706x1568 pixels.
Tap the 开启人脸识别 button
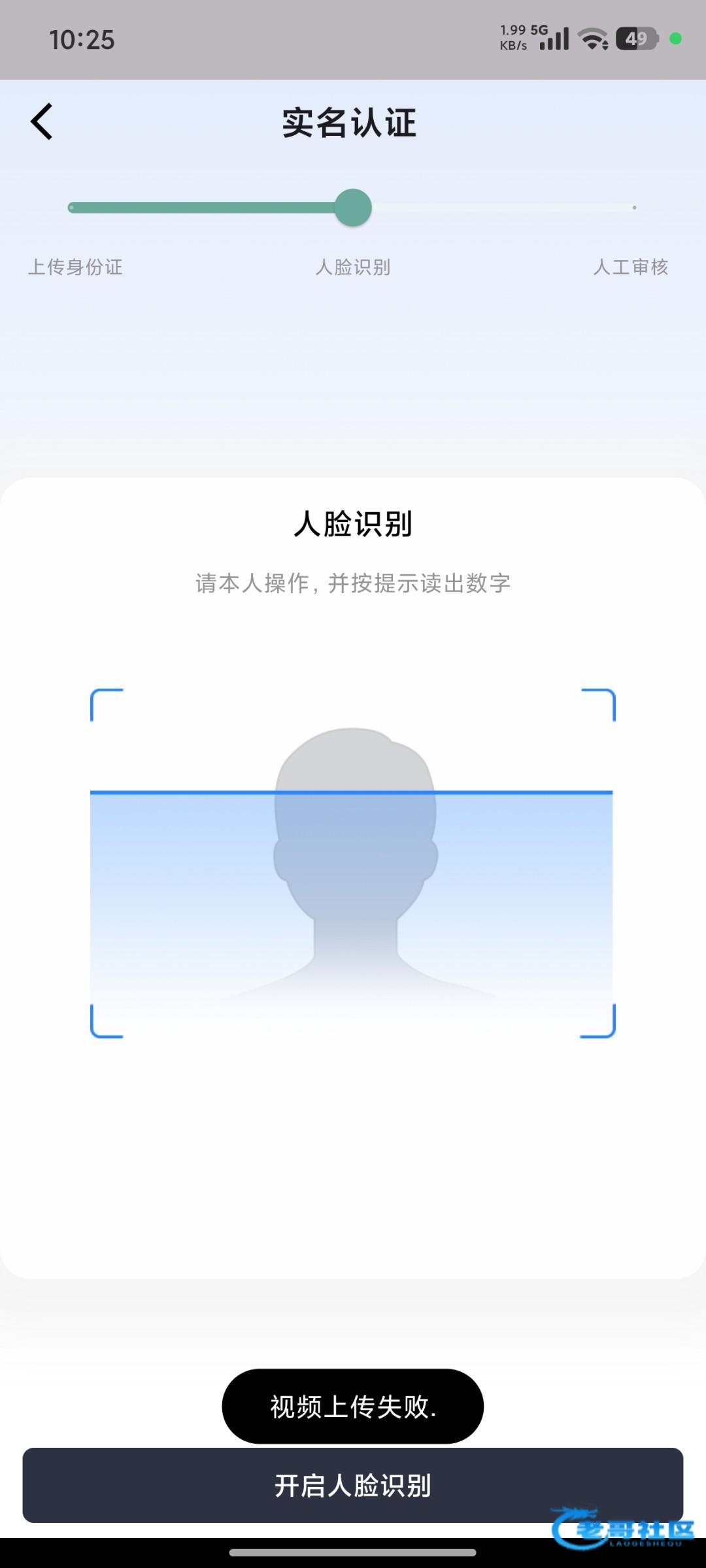[353, 1485]
